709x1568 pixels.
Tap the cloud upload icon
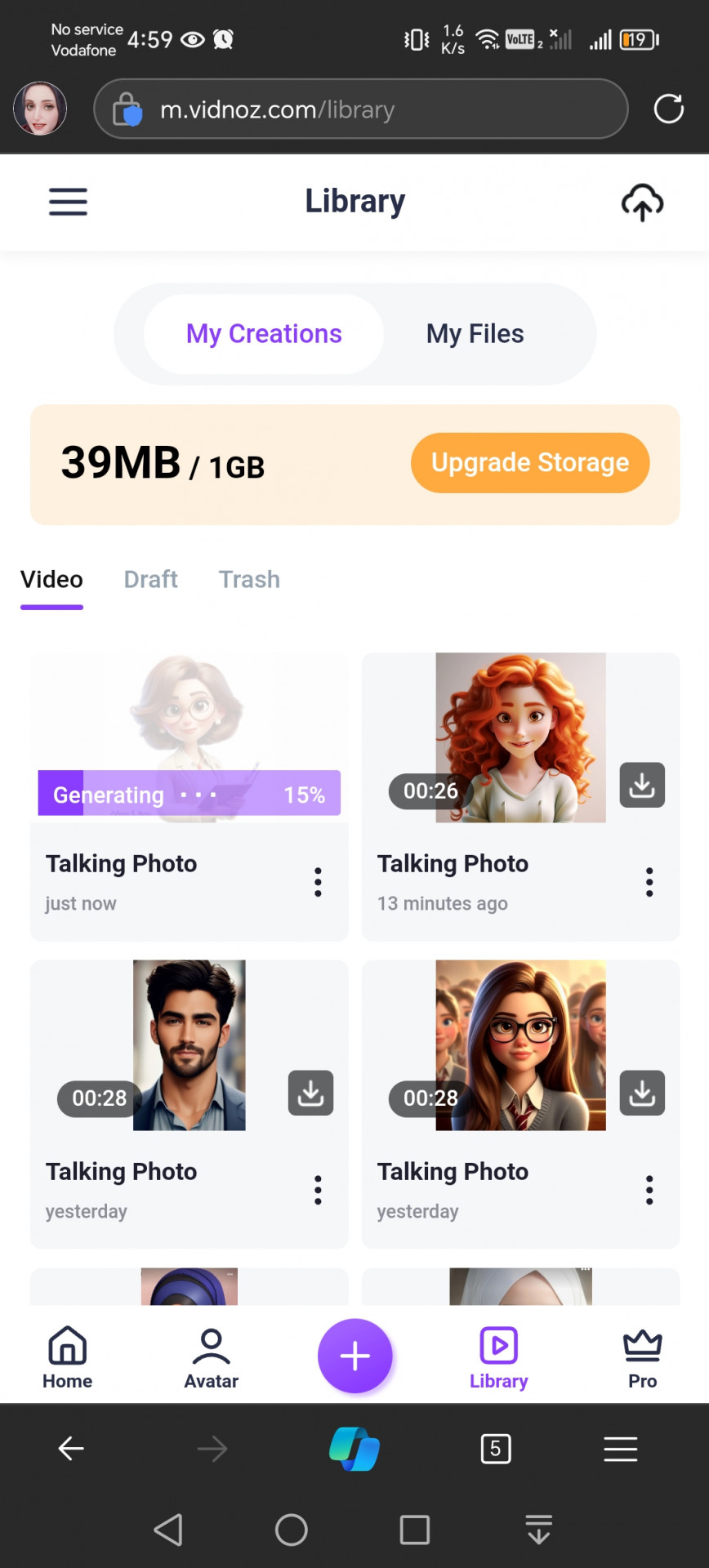click(x=642, y=203)
